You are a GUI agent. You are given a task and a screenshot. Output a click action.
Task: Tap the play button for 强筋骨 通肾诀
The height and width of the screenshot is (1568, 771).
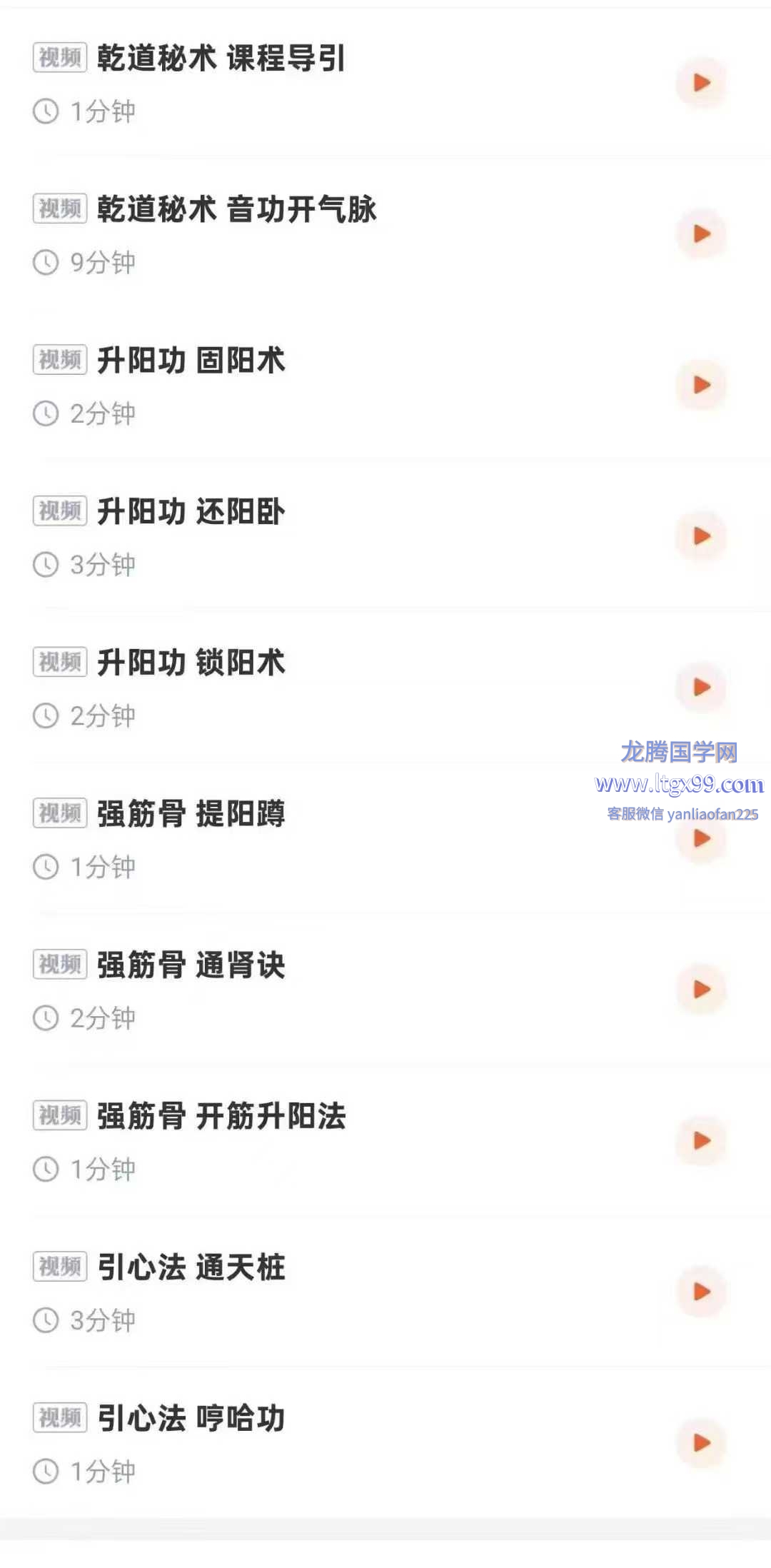(702, 990)
